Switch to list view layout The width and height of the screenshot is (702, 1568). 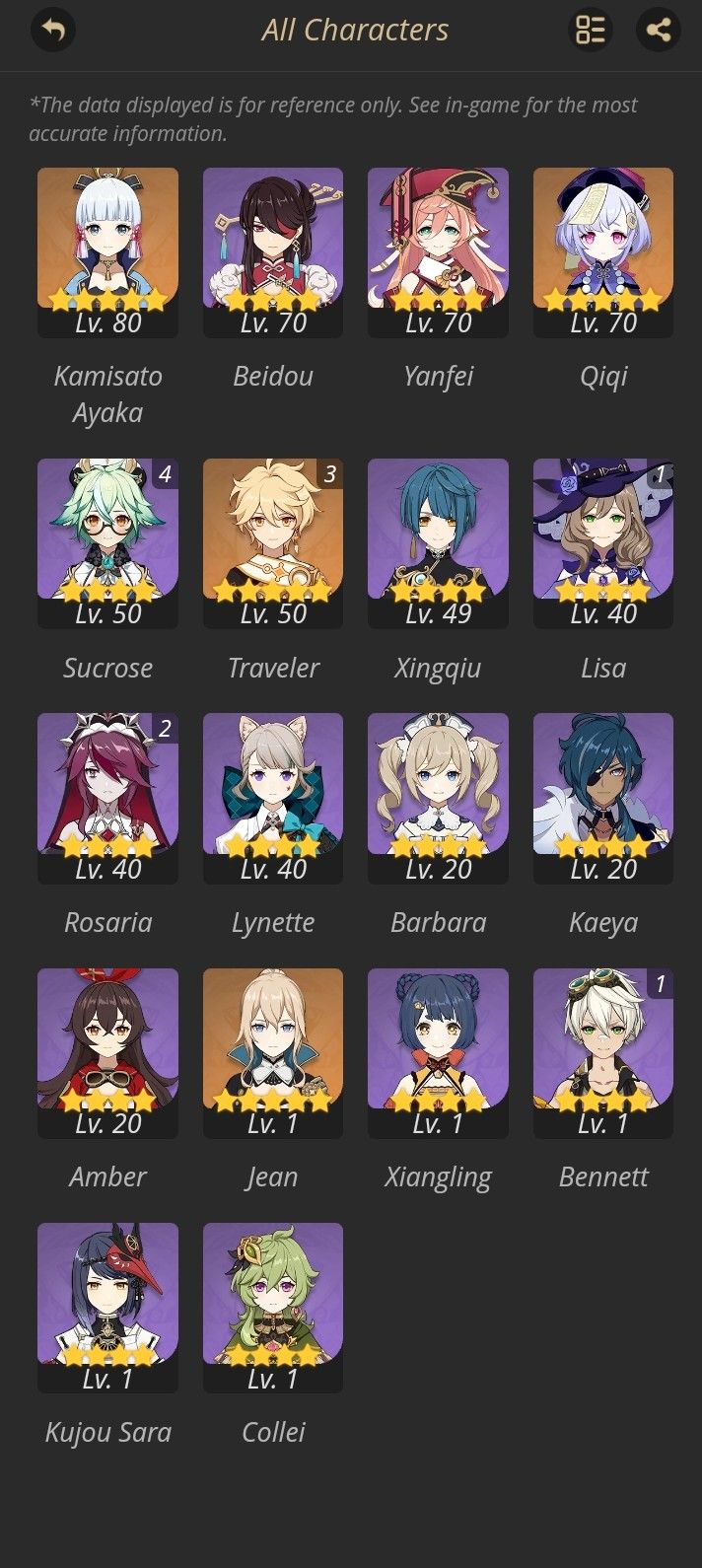click(x=590, y=31)
